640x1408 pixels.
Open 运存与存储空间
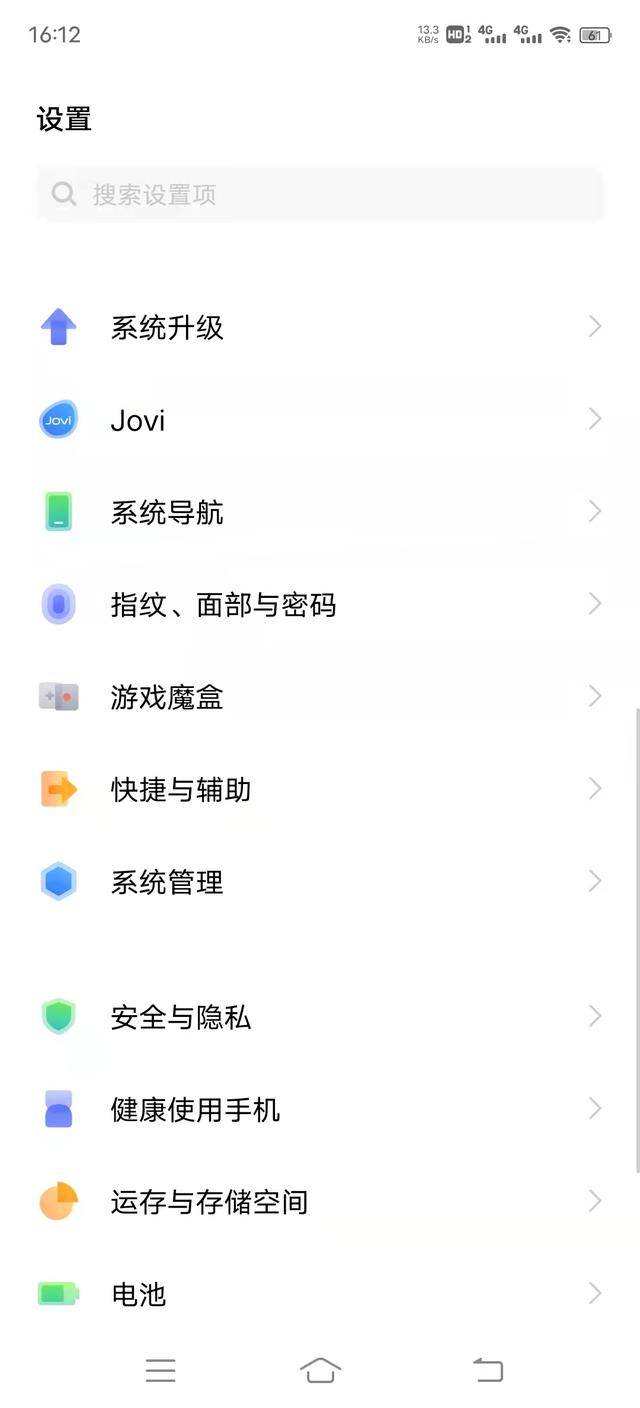coord(320,1202)
